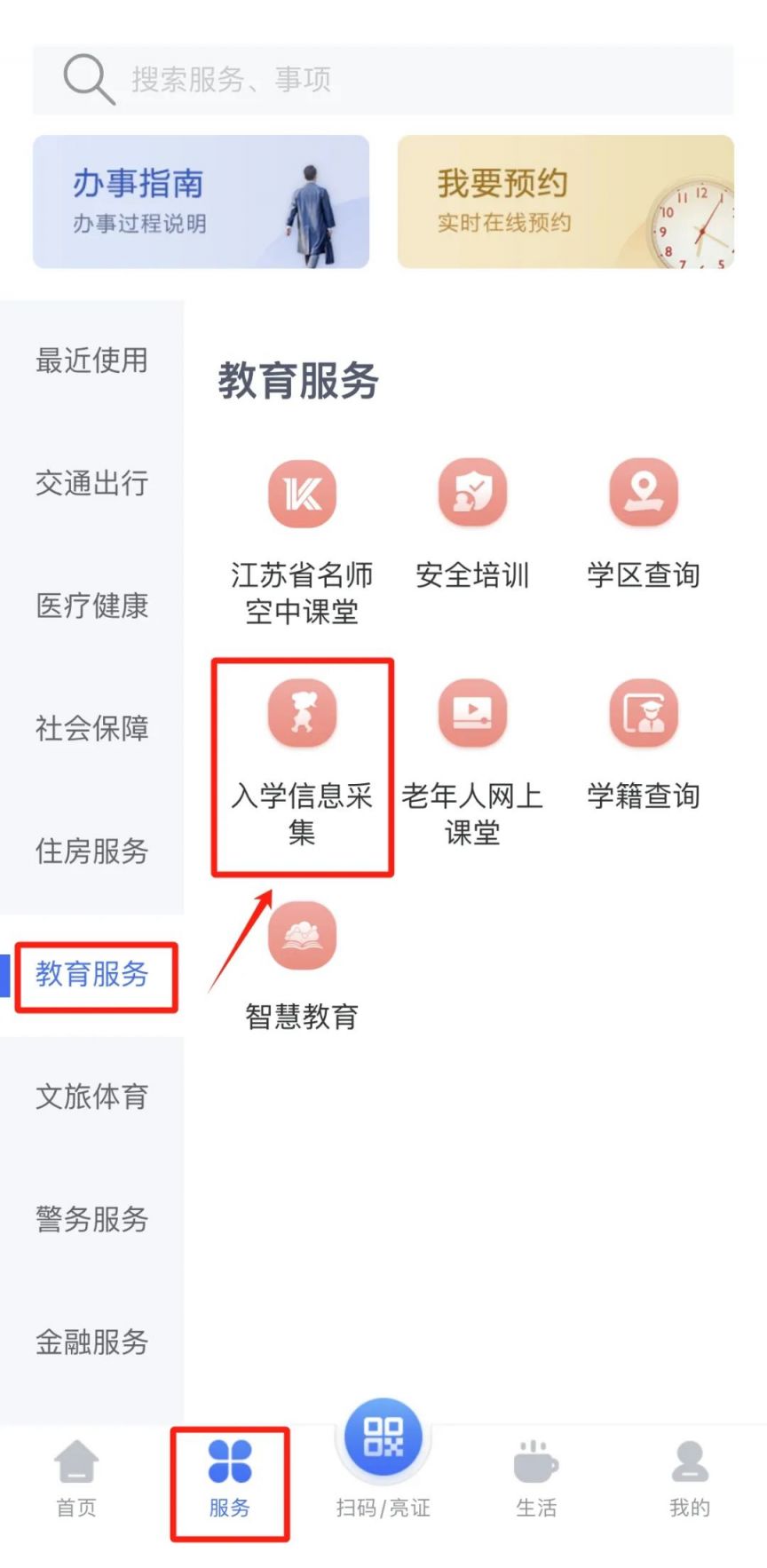
Task: Open the 警务服务 category
Action: pyautogui.click(x=91, y=1218)
